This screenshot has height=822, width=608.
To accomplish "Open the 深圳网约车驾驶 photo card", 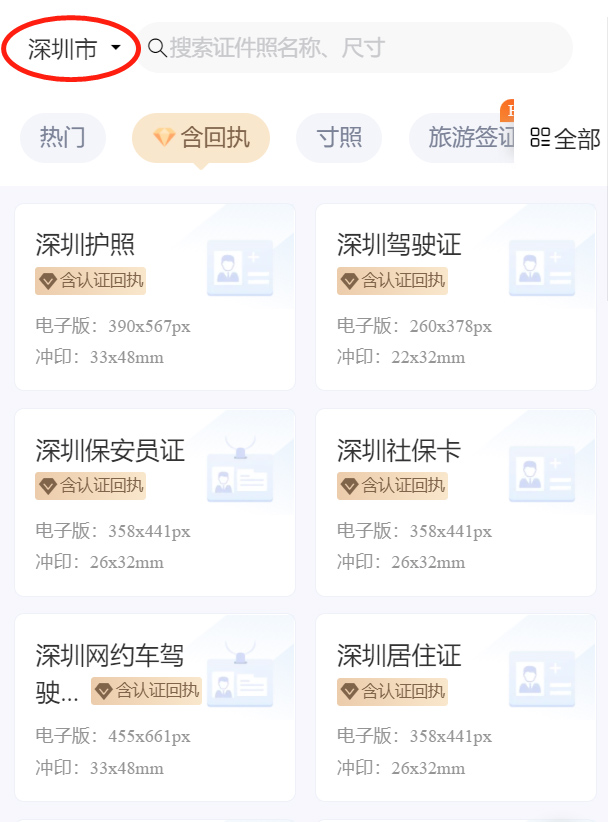I will pyautogui.click(x=155, y=707).
